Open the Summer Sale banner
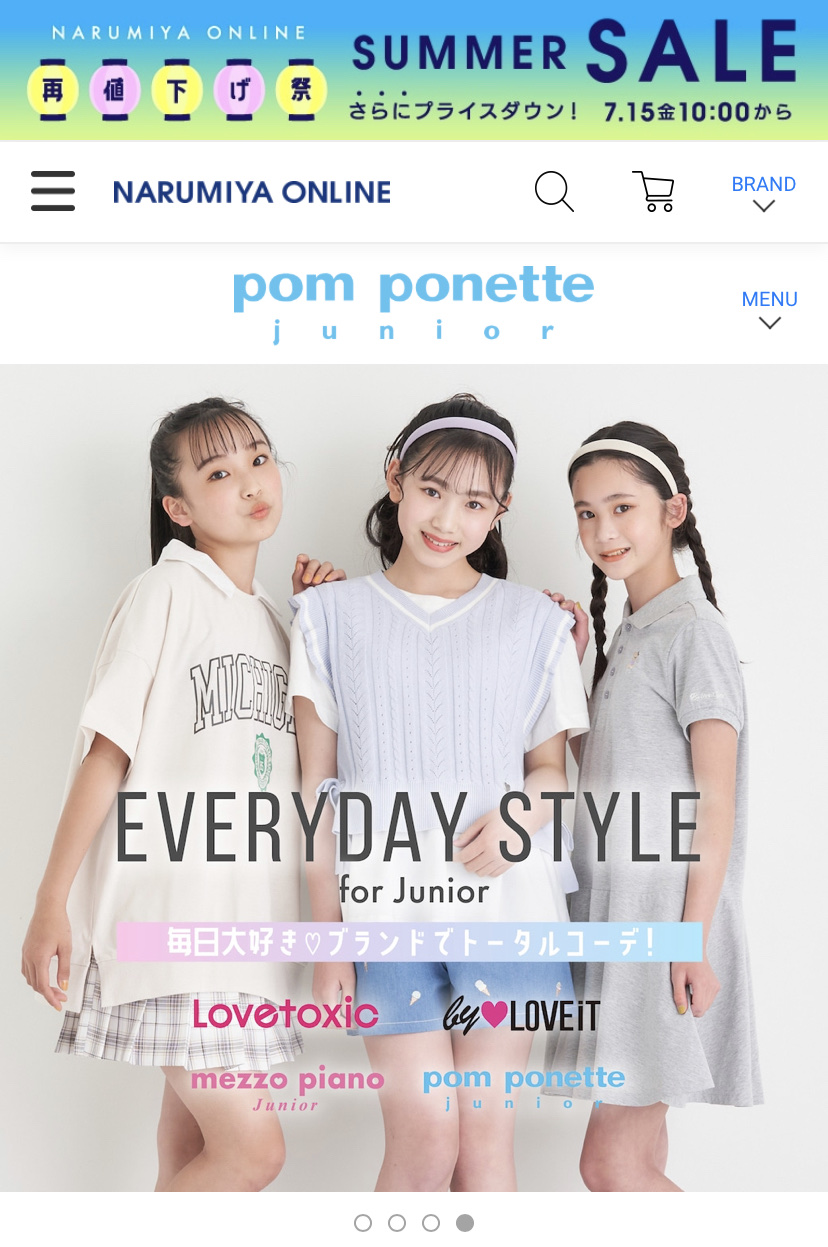The height and width of the screenshot is (1247, 828). pos(414,70)
